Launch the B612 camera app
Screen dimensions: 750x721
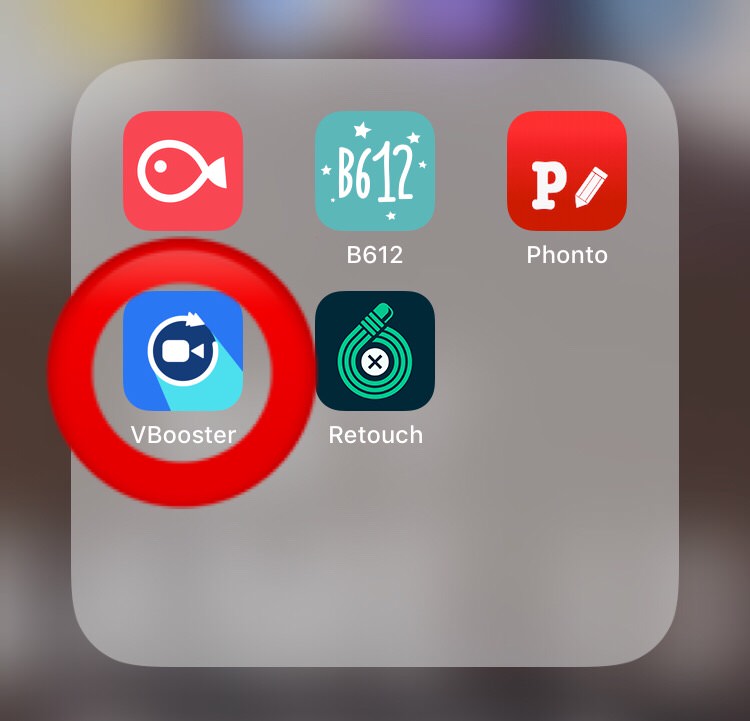click(x=375, y=171)
